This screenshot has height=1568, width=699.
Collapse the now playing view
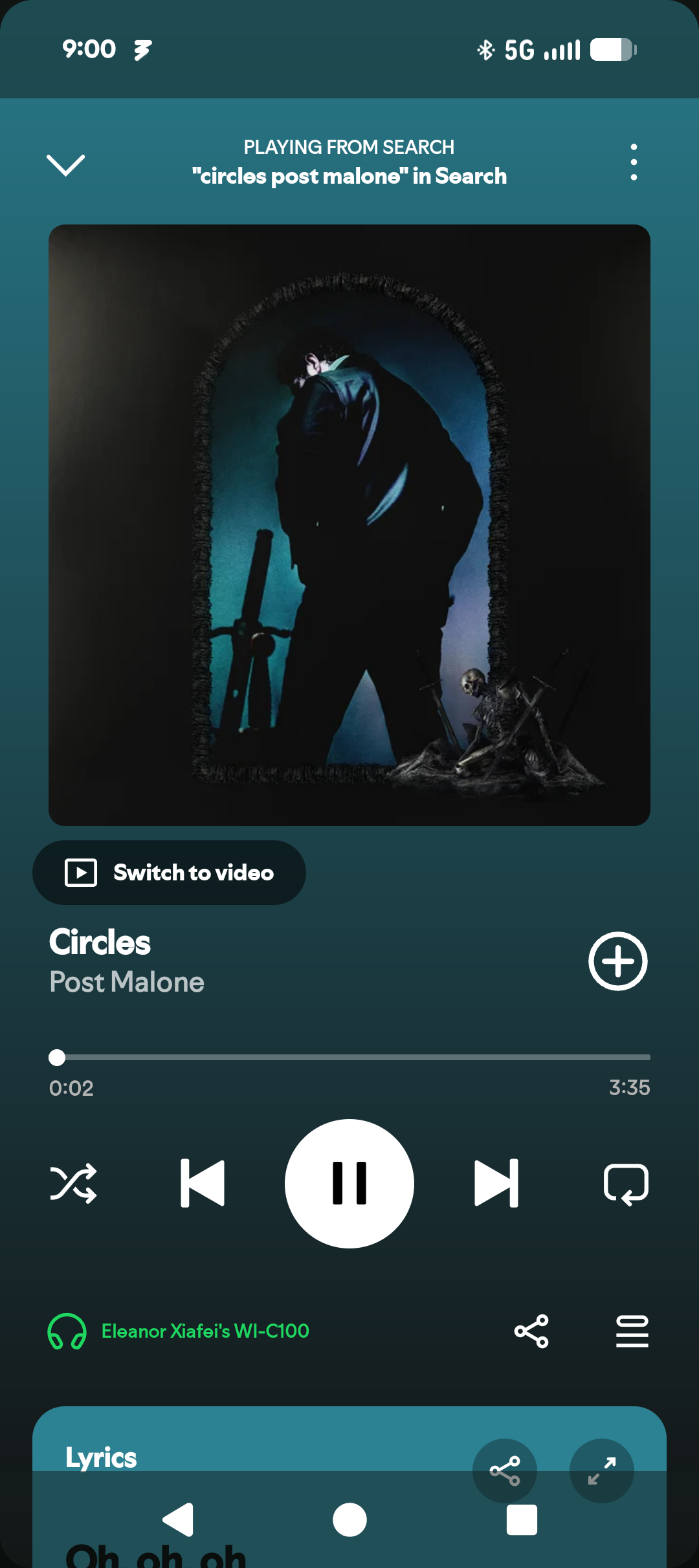[x=65, y=164]
